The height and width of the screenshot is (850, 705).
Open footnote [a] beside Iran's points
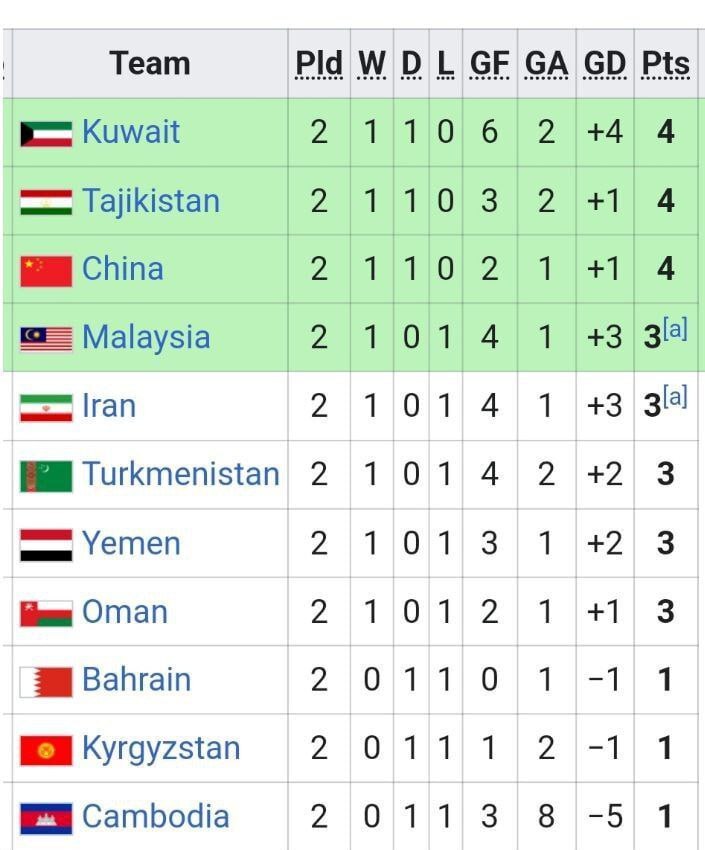676,398
